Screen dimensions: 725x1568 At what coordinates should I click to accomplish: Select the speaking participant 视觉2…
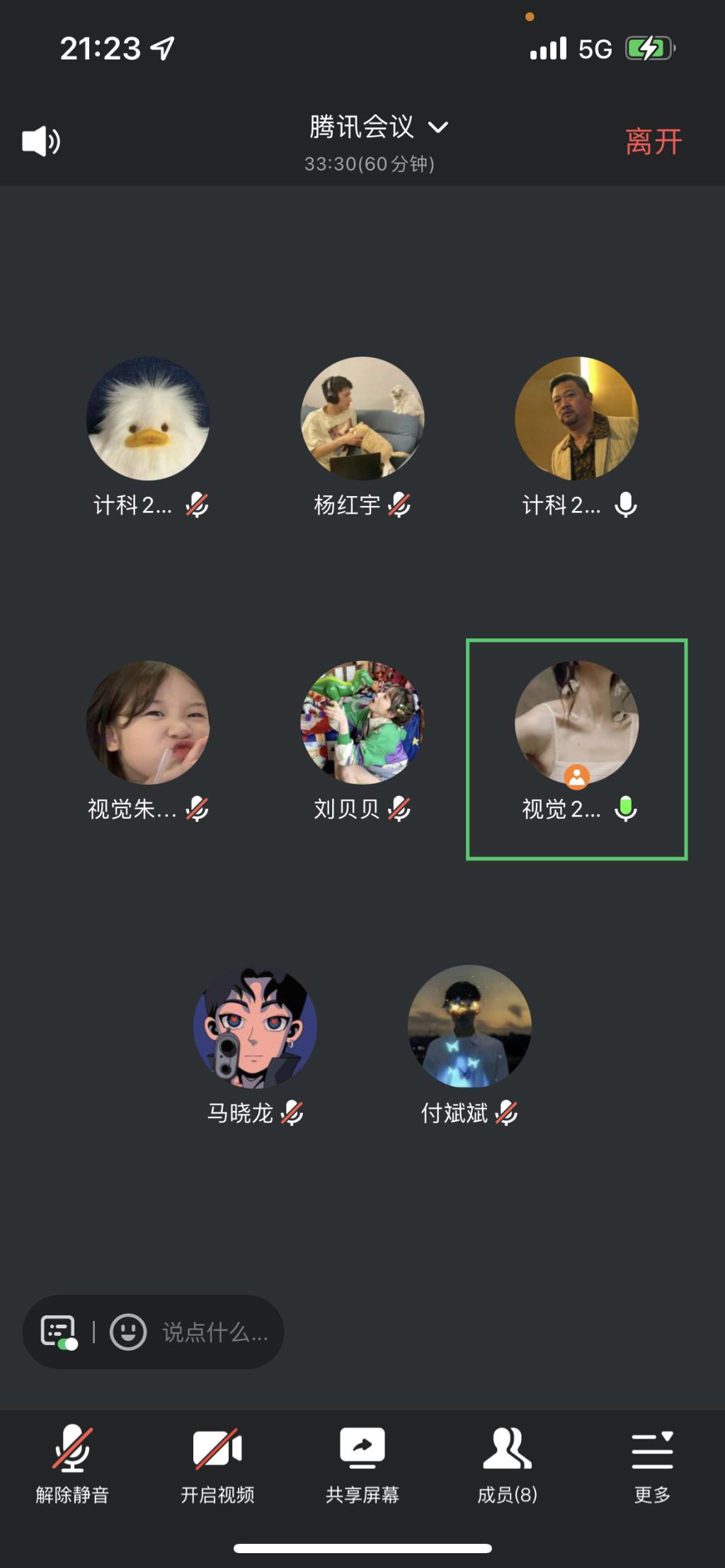[576, 722]
